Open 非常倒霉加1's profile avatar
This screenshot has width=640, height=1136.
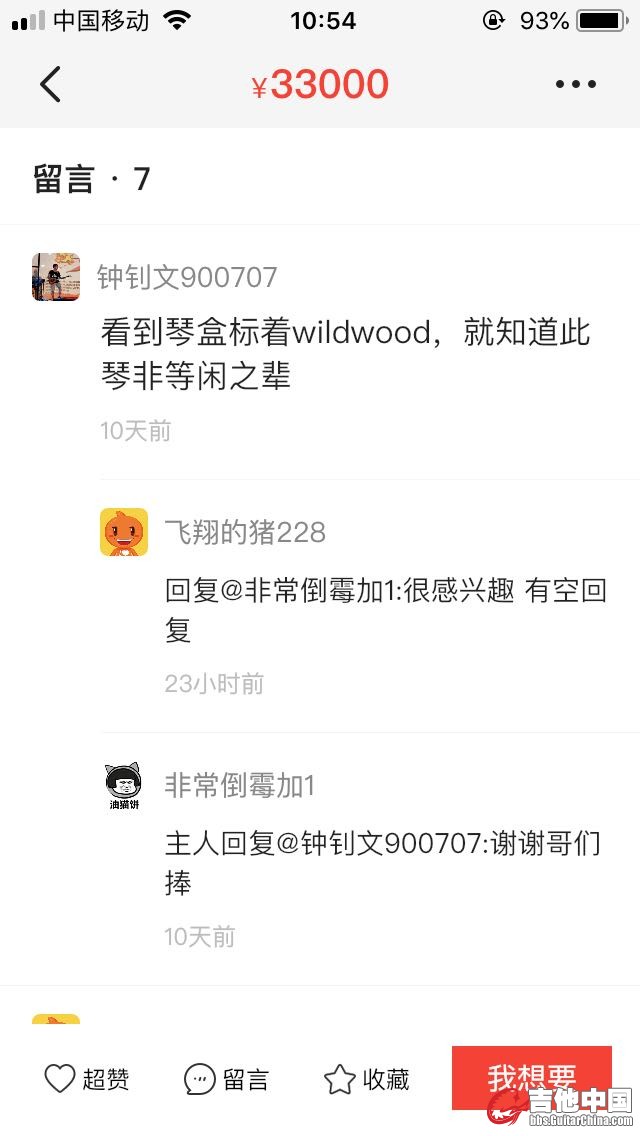pos(124,785)
